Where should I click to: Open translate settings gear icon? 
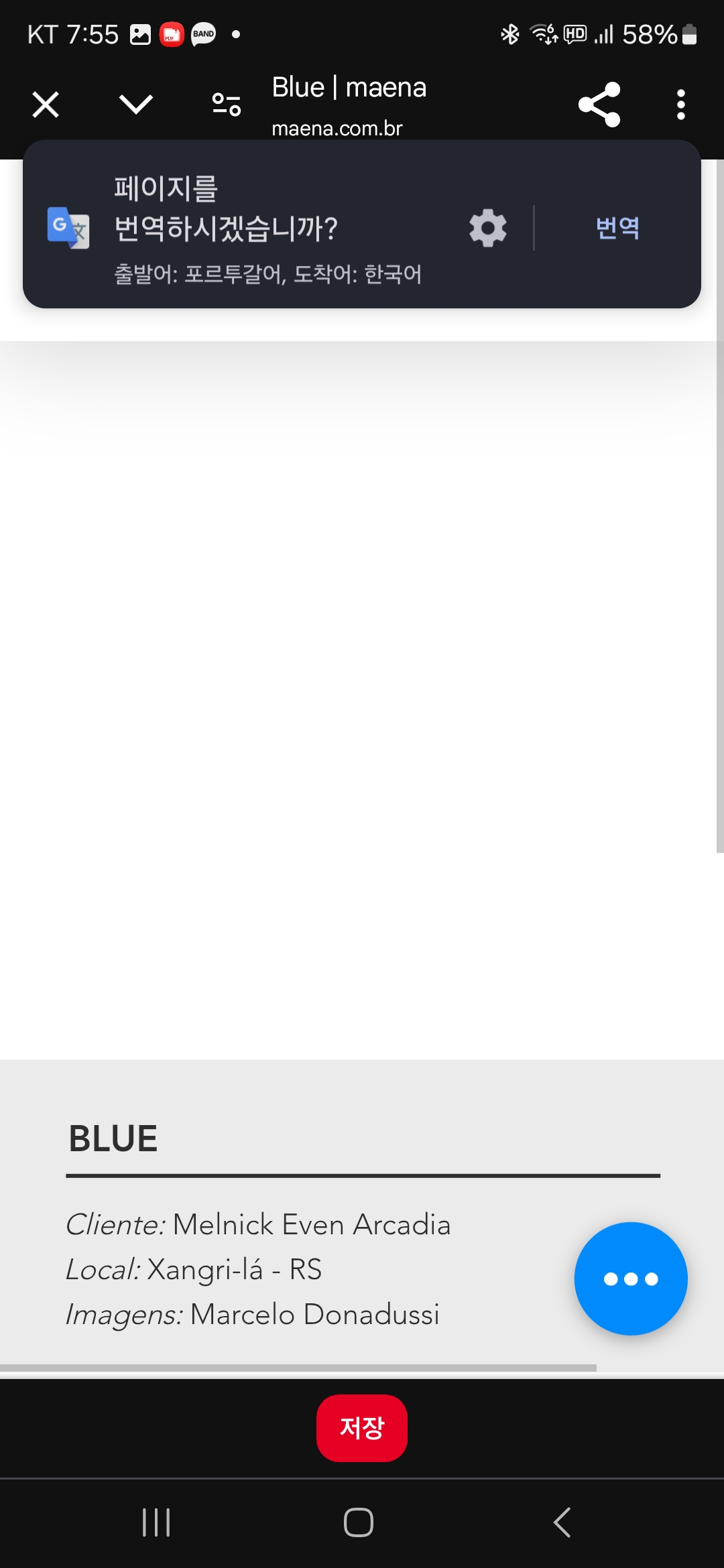488,228
